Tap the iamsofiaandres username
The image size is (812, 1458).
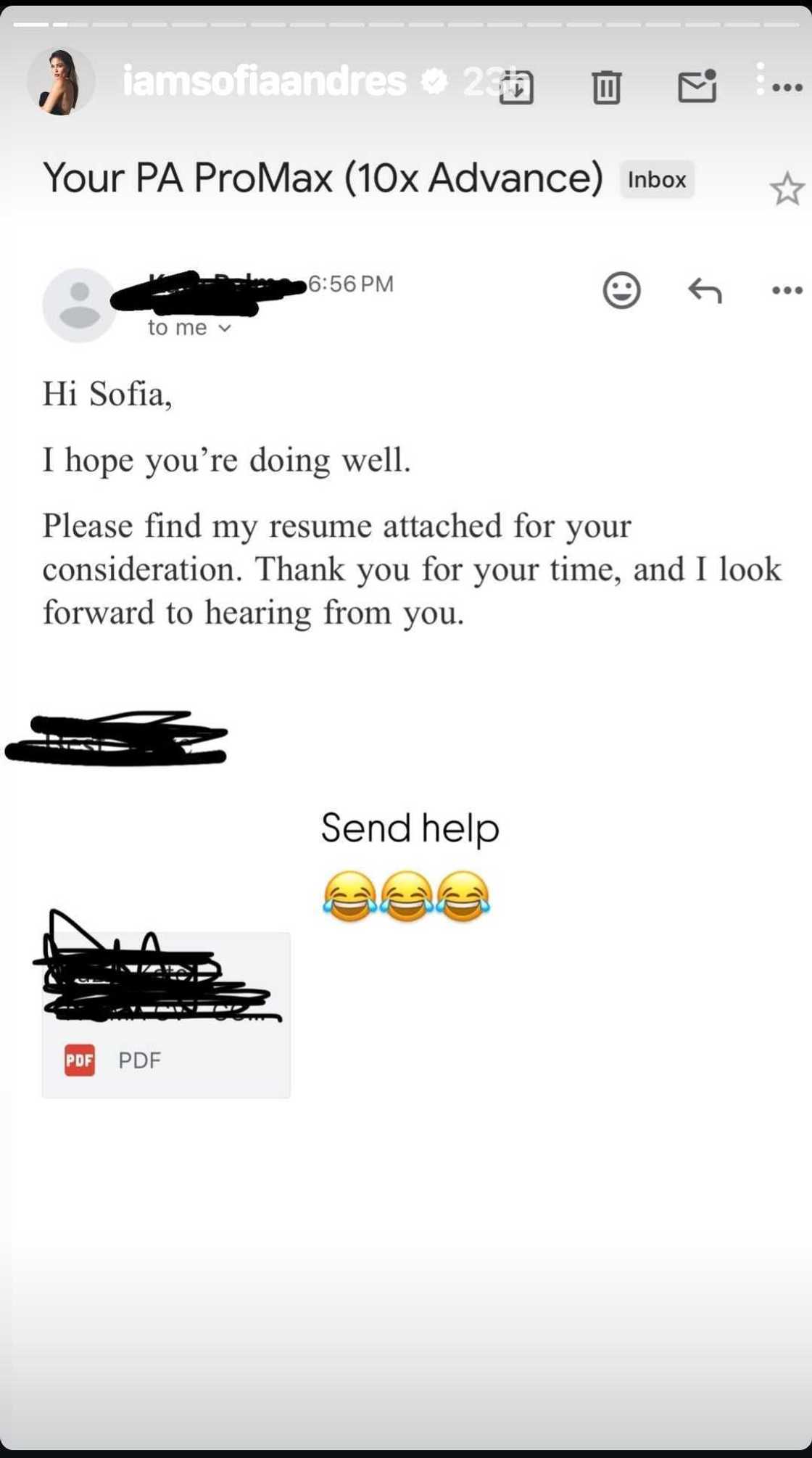(x=264, y=81)
